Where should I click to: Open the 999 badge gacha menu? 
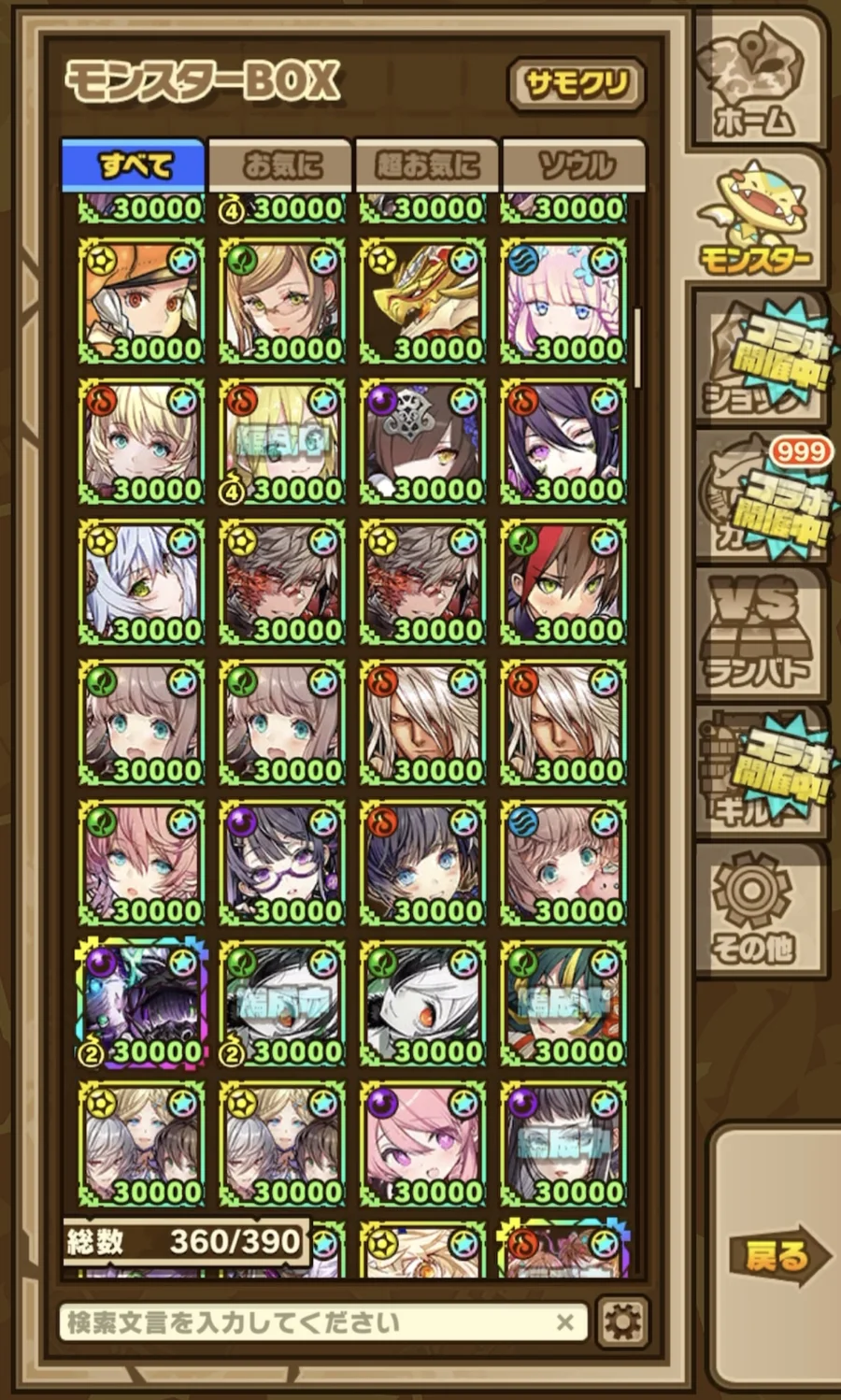point(760,497)
